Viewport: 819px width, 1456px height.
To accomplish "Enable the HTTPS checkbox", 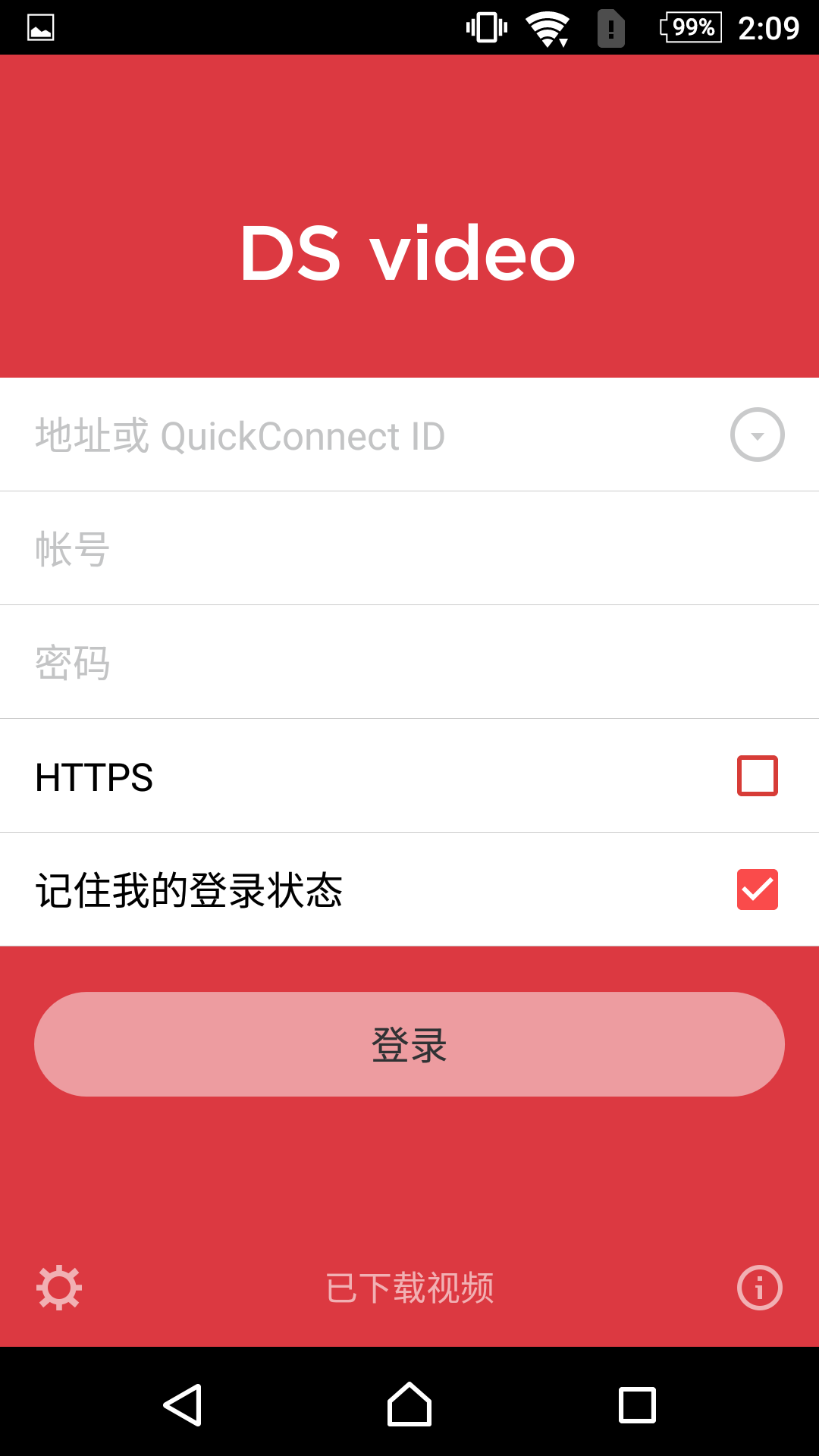I will tap(757, 776).
